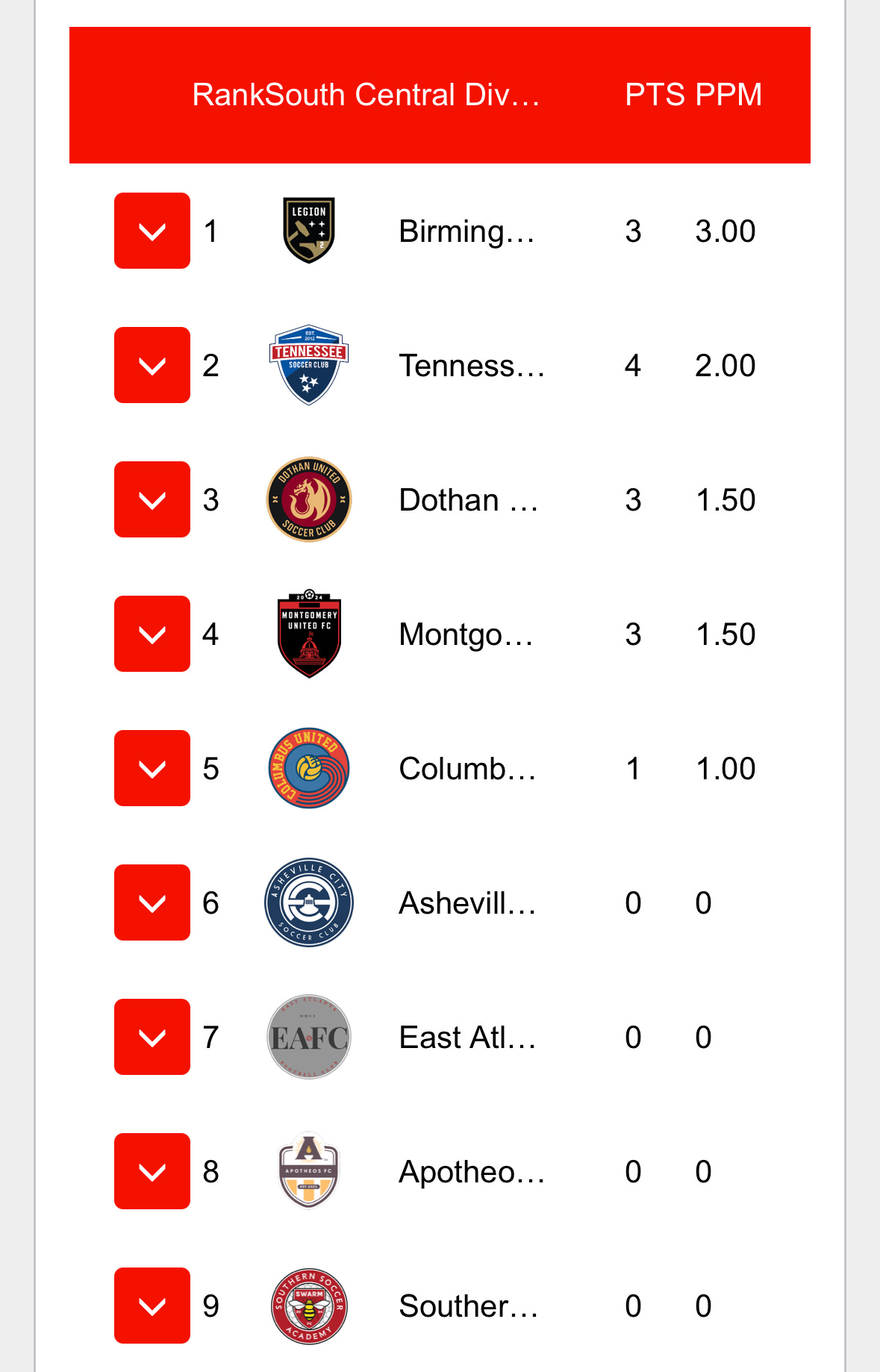
Task: Expand the Asheville City row
Action: 152,902
